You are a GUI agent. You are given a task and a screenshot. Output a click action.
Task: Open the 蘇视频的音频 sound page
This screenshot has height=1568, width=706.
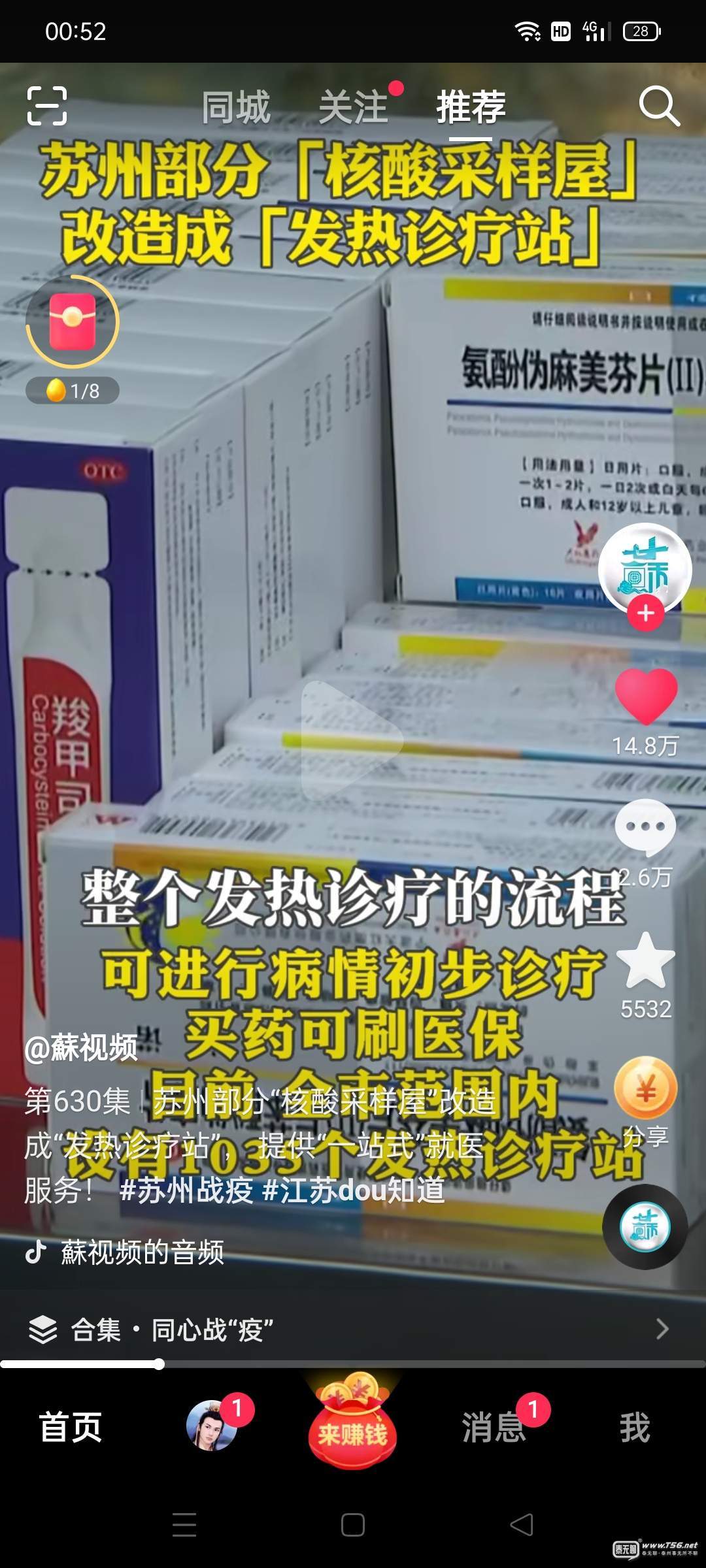[142, 1252]
